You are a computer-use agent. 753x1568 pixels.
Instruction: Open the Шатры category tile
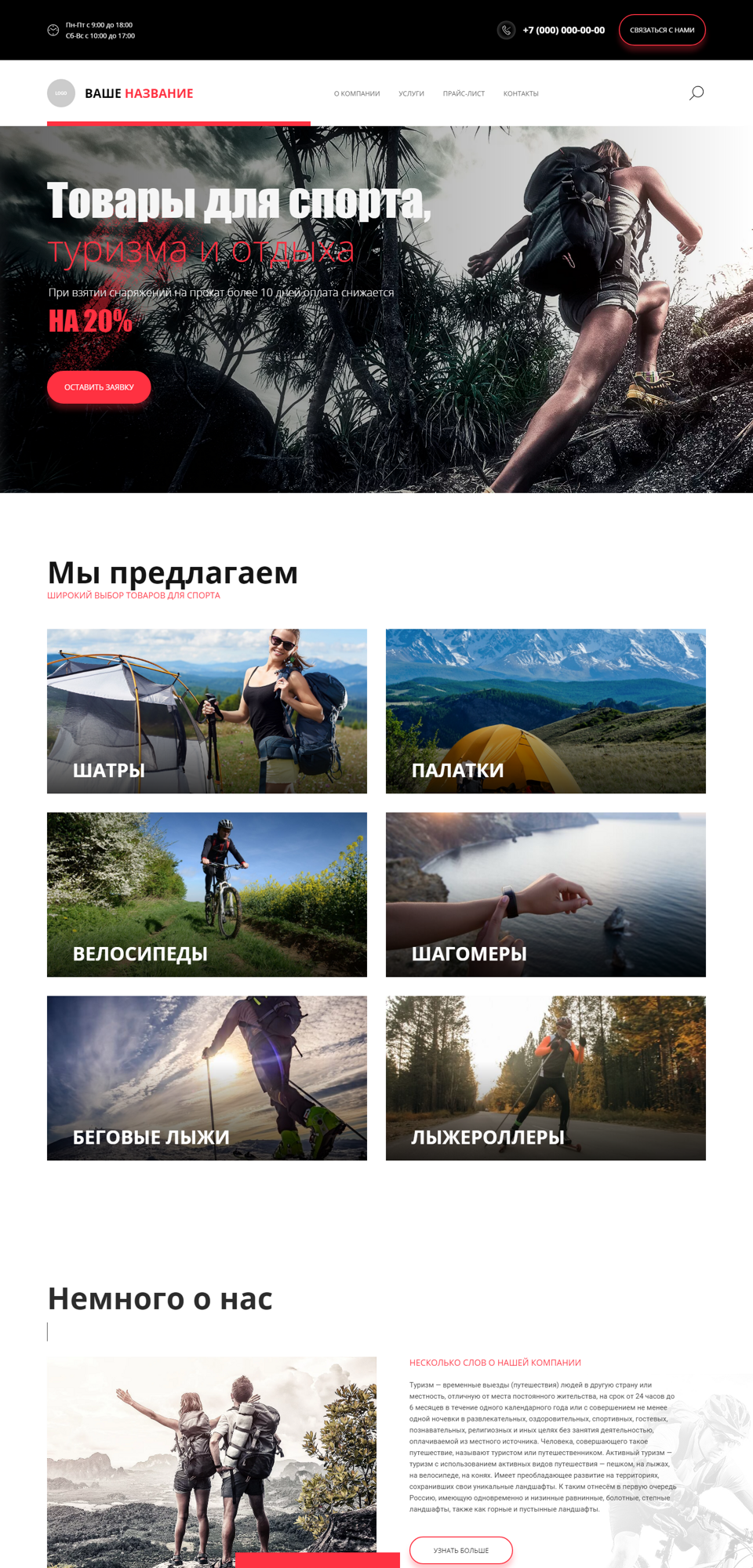pyautogui.click(x=207, y=711)
